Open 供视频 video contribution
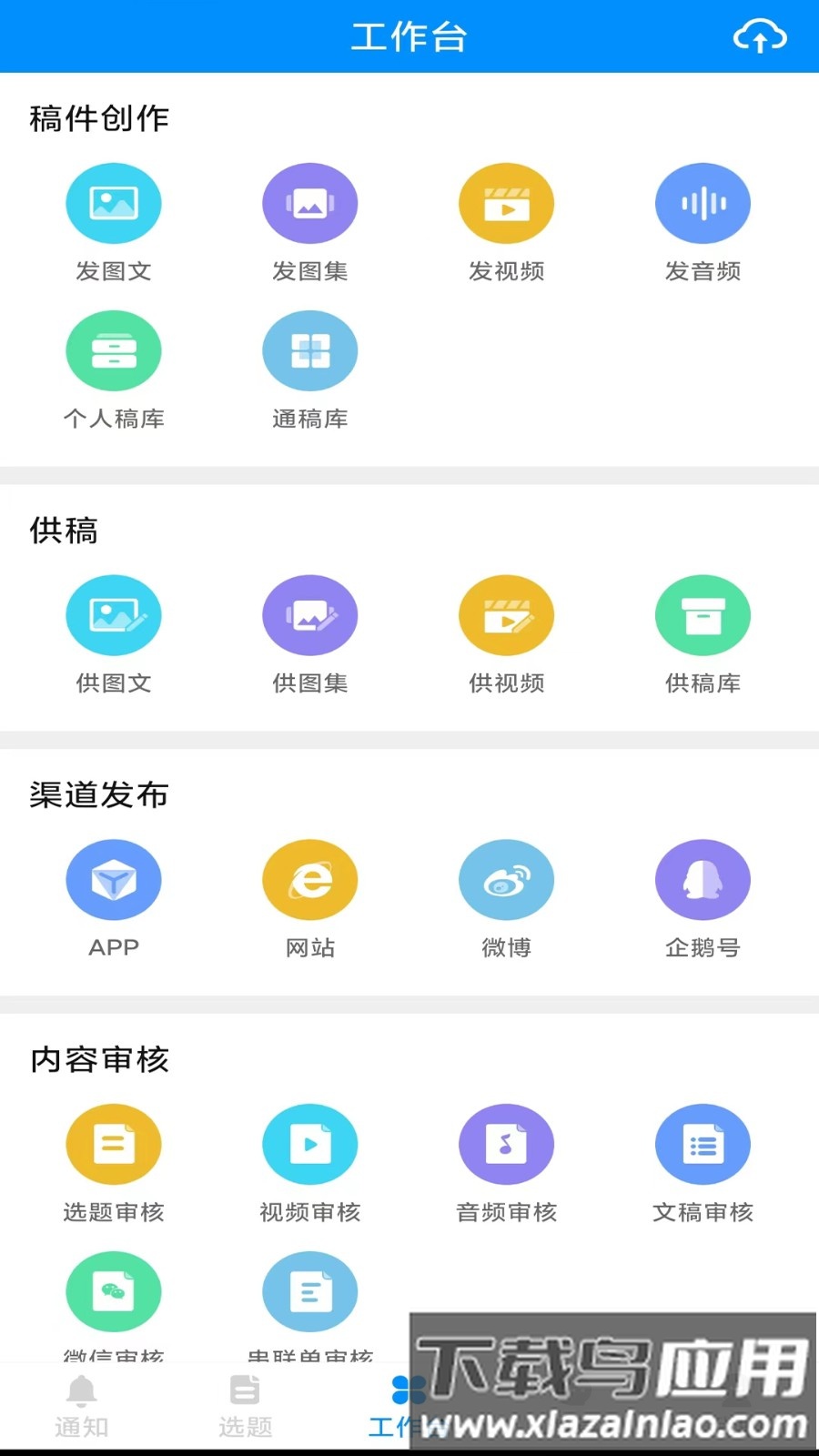The width and height of the screenshot is (819, 1456). 506,614
